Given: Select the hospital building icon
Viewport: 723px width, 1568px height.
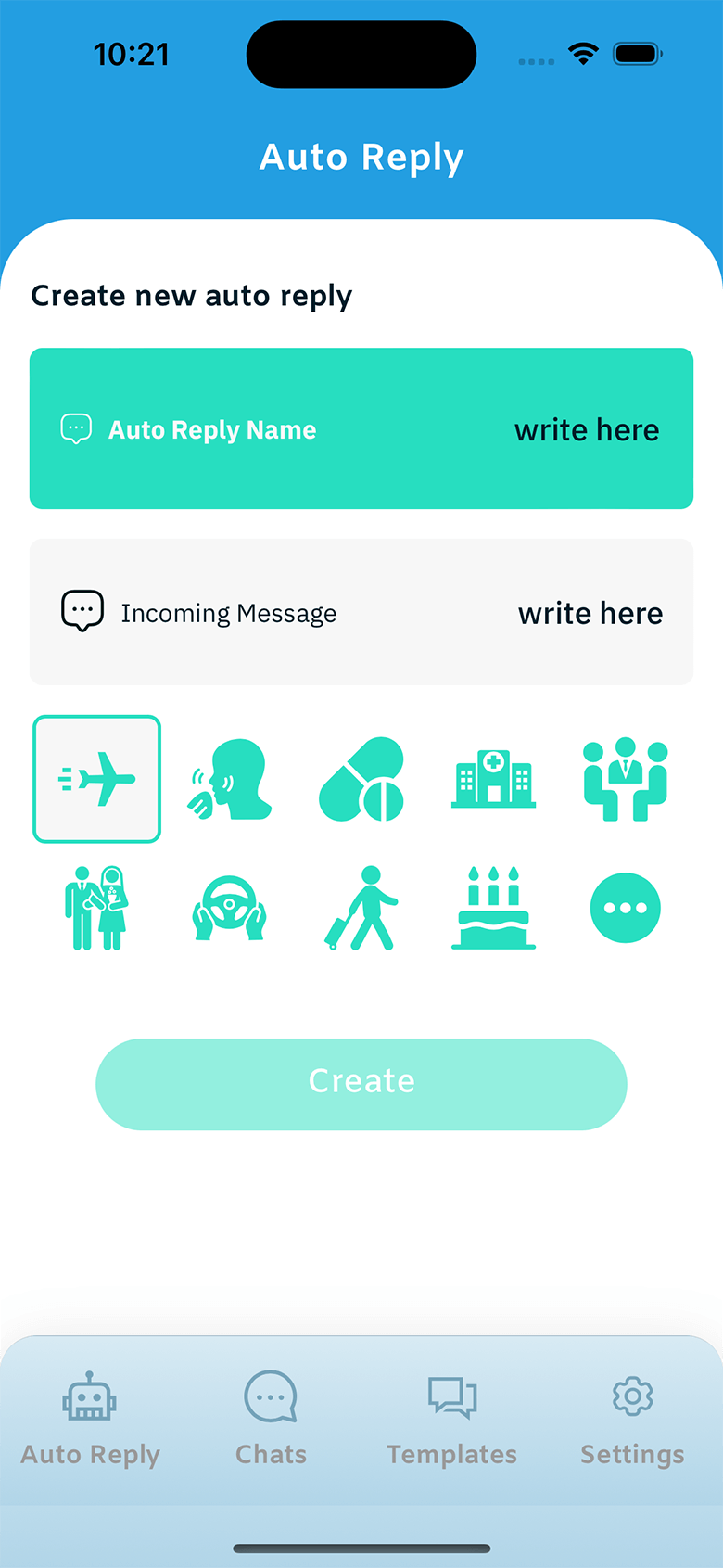Looking at the screenshot, I should (493, 779).
